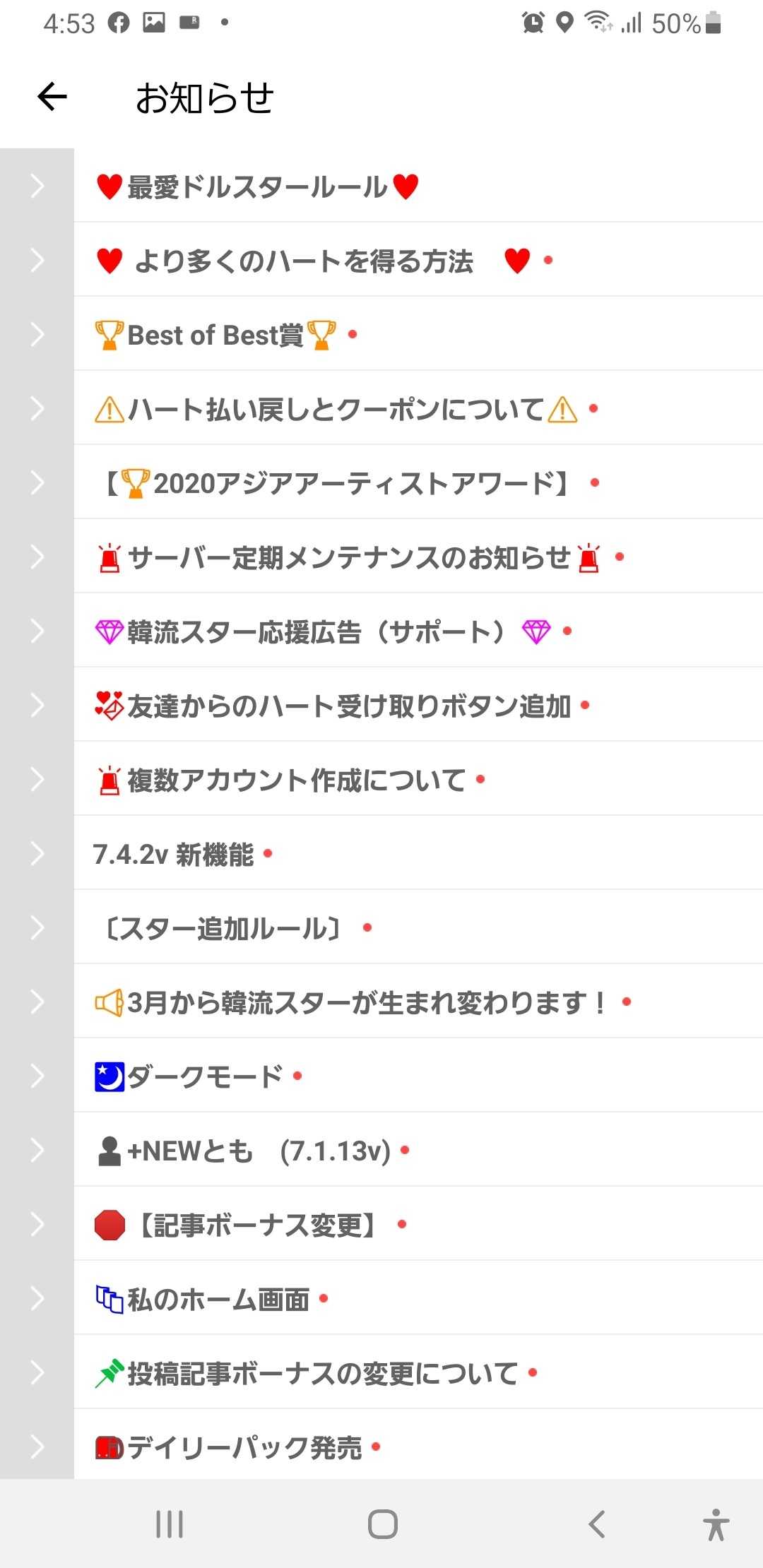The image size is (763, 1568).
Task: Expand 複数アカウント作成について notice
Action: [295, 780]
